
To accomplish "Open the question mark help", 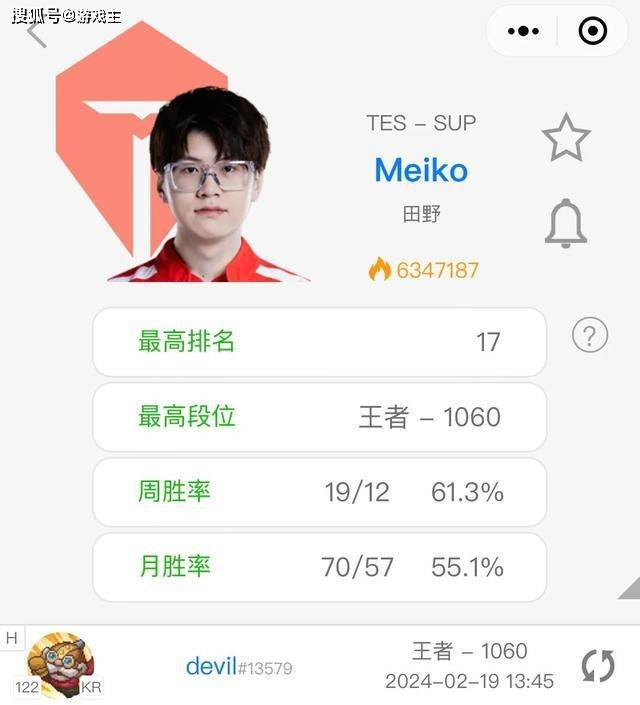I will pos(590,336).
